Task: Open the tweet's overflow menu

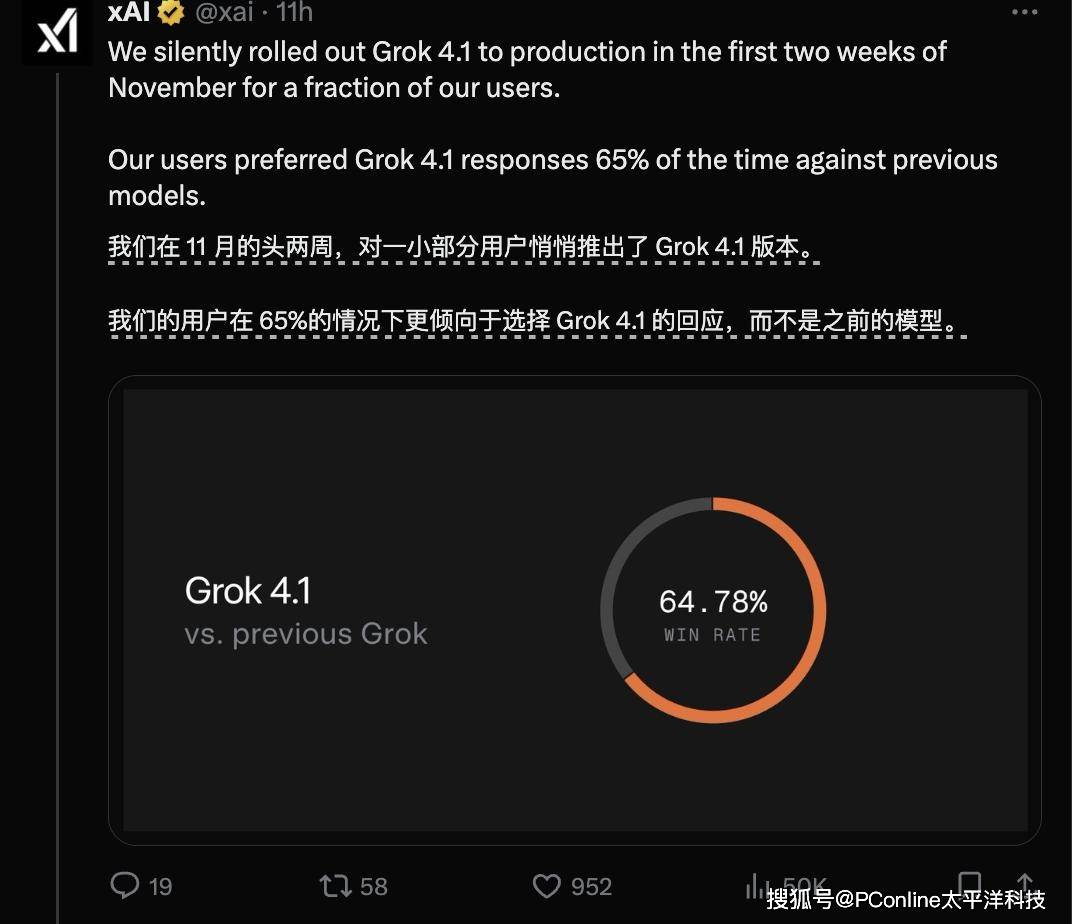Action: click(1025, 13)
